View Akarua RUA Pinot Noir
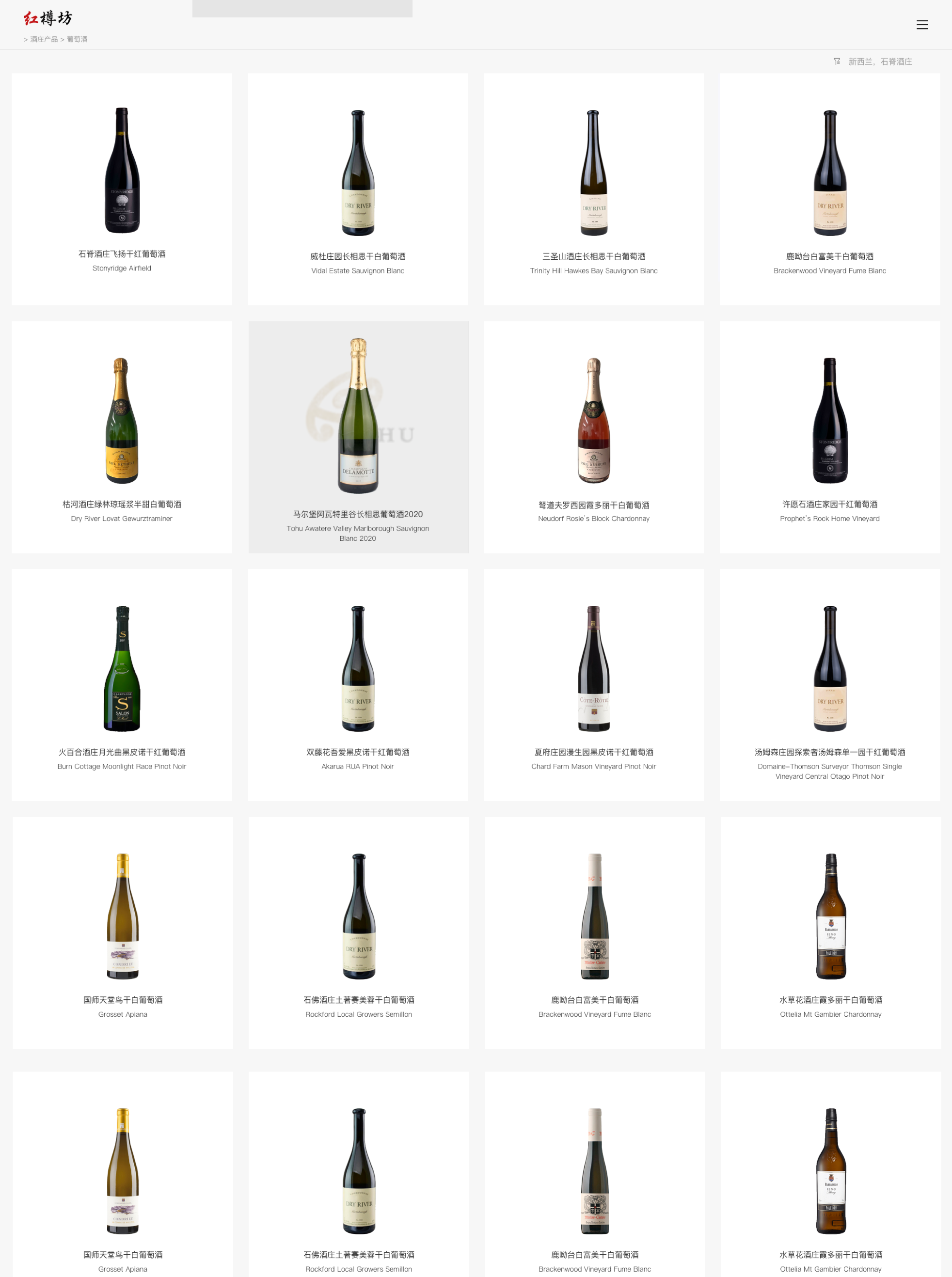This screenshot has width=952, height=1277. pos(358,685)
